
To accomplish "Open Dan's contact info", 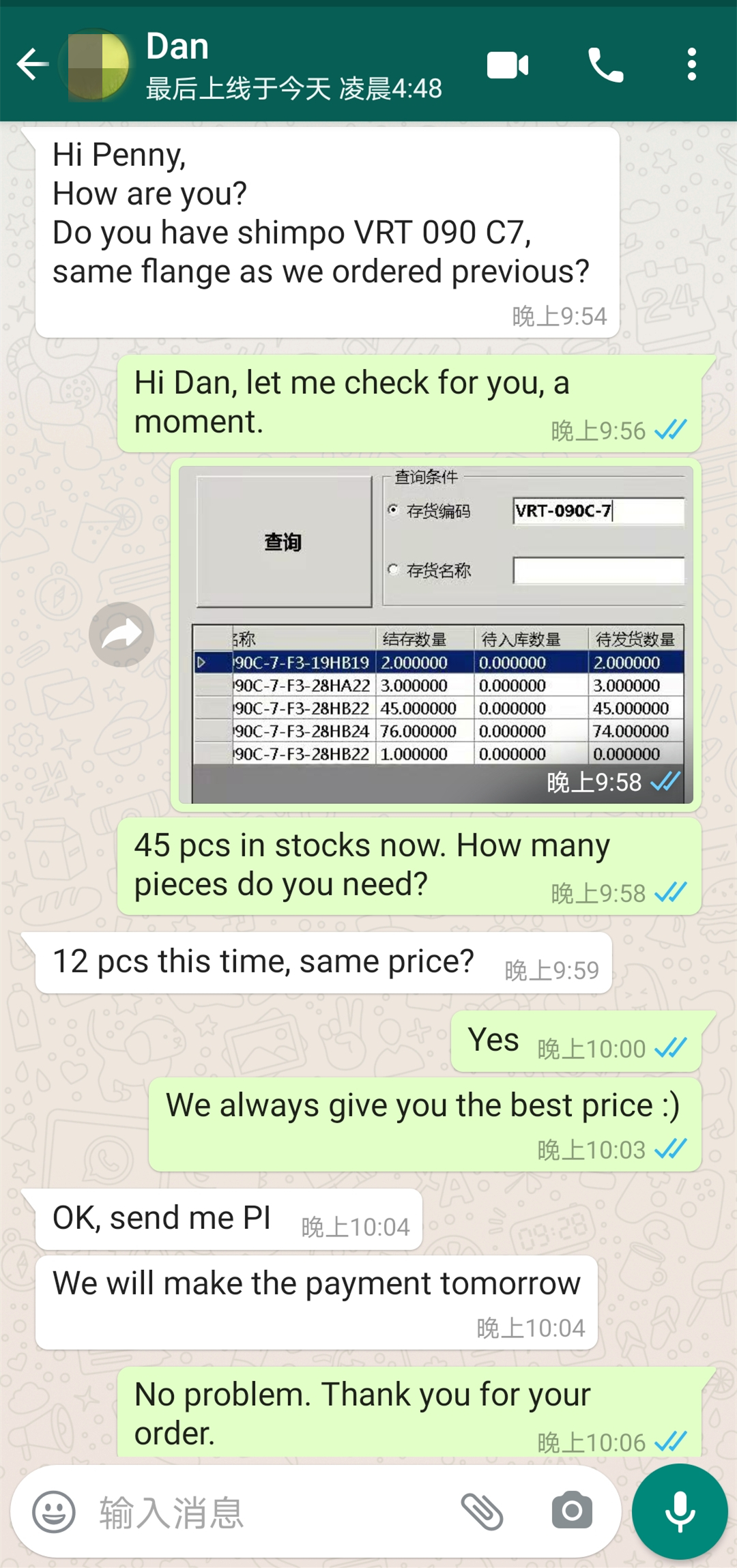I will (x=293, y=66).
